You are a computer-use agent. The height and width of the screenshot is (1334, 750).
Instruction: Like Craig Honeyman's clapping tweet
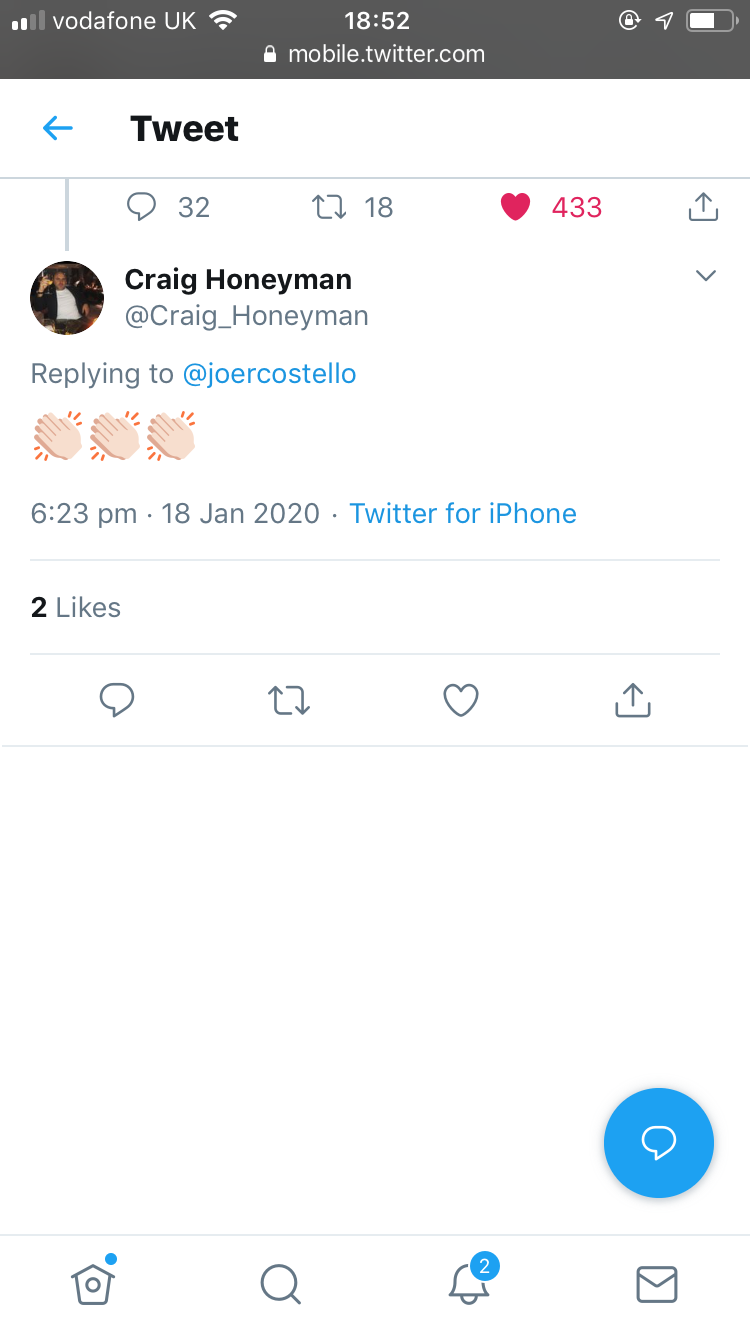[461, 700]
